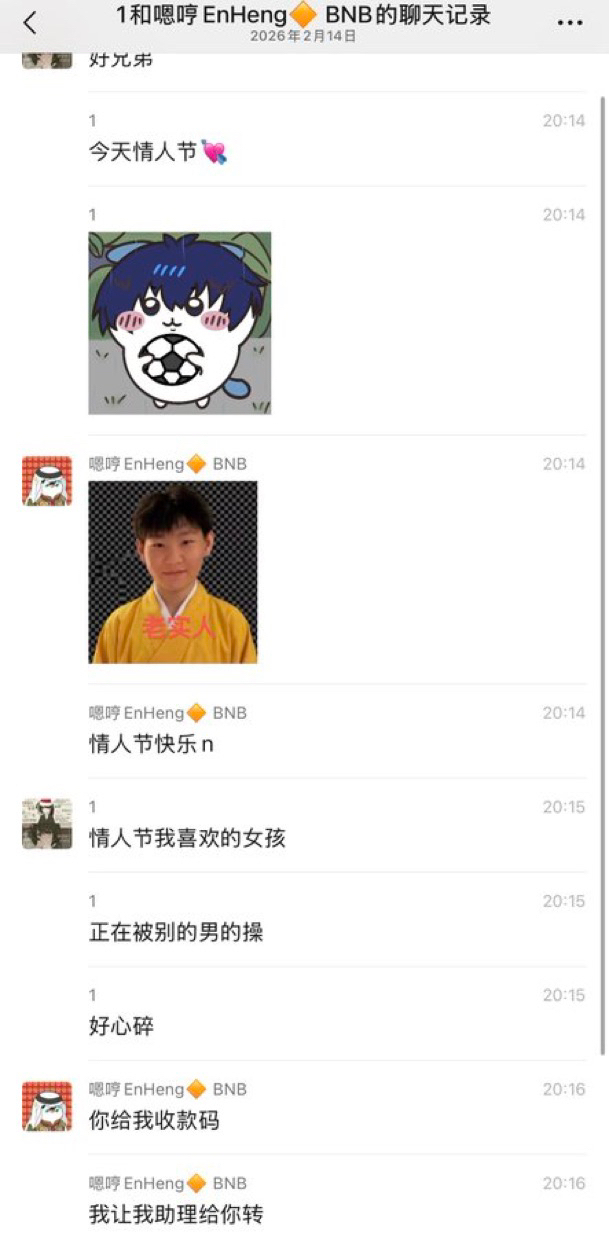609x1237 pixels.
Task: Open the 老实人 image sent by 嗯哼 EnHeng
Action: pyautogui.click(x=173, y=572)
